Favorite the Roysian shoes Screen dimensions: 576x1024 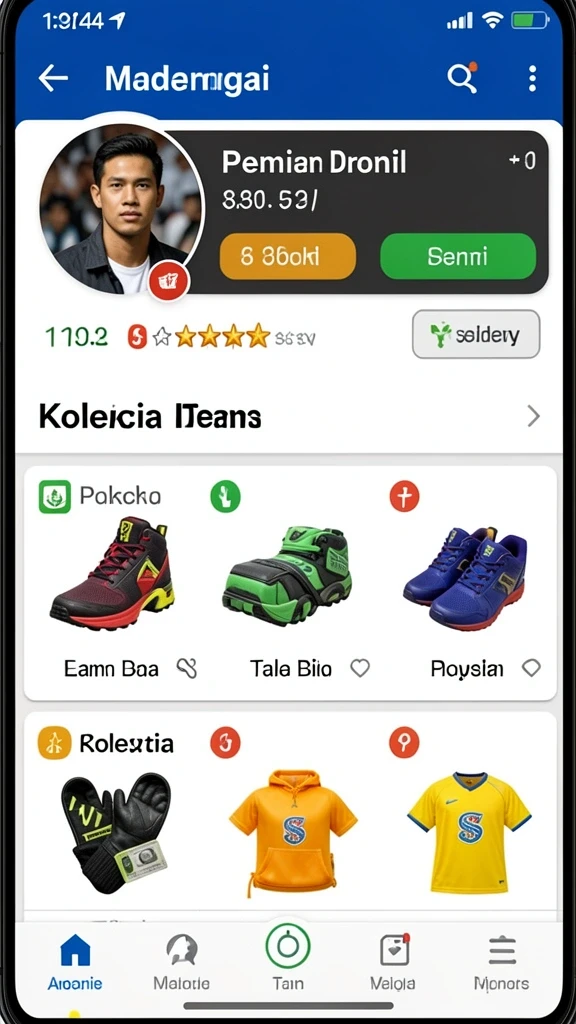click(531, 668)
